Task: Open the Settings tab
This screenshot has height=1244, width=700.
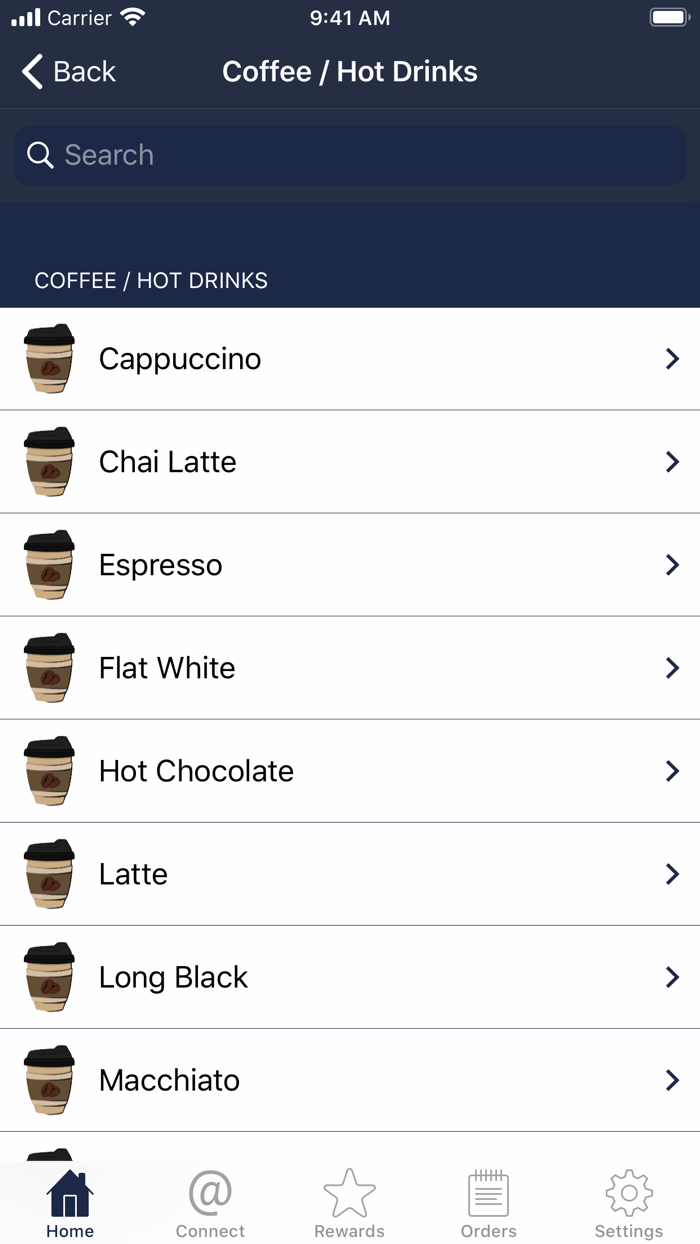Action: pyautogui.click(x=629, y=1204)
